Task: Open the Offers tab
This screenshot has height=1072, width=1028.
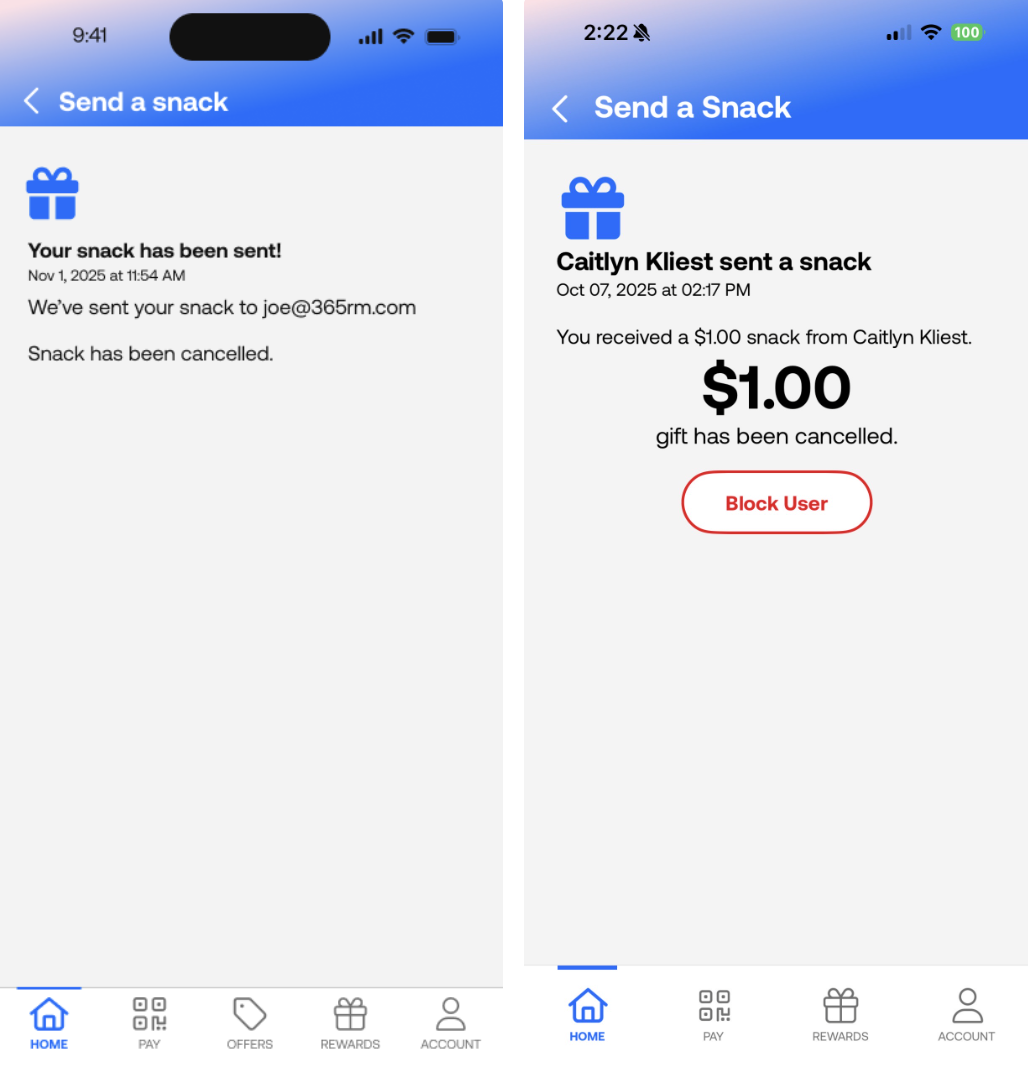Action: pyautogui.click(x=249, y=1023)
